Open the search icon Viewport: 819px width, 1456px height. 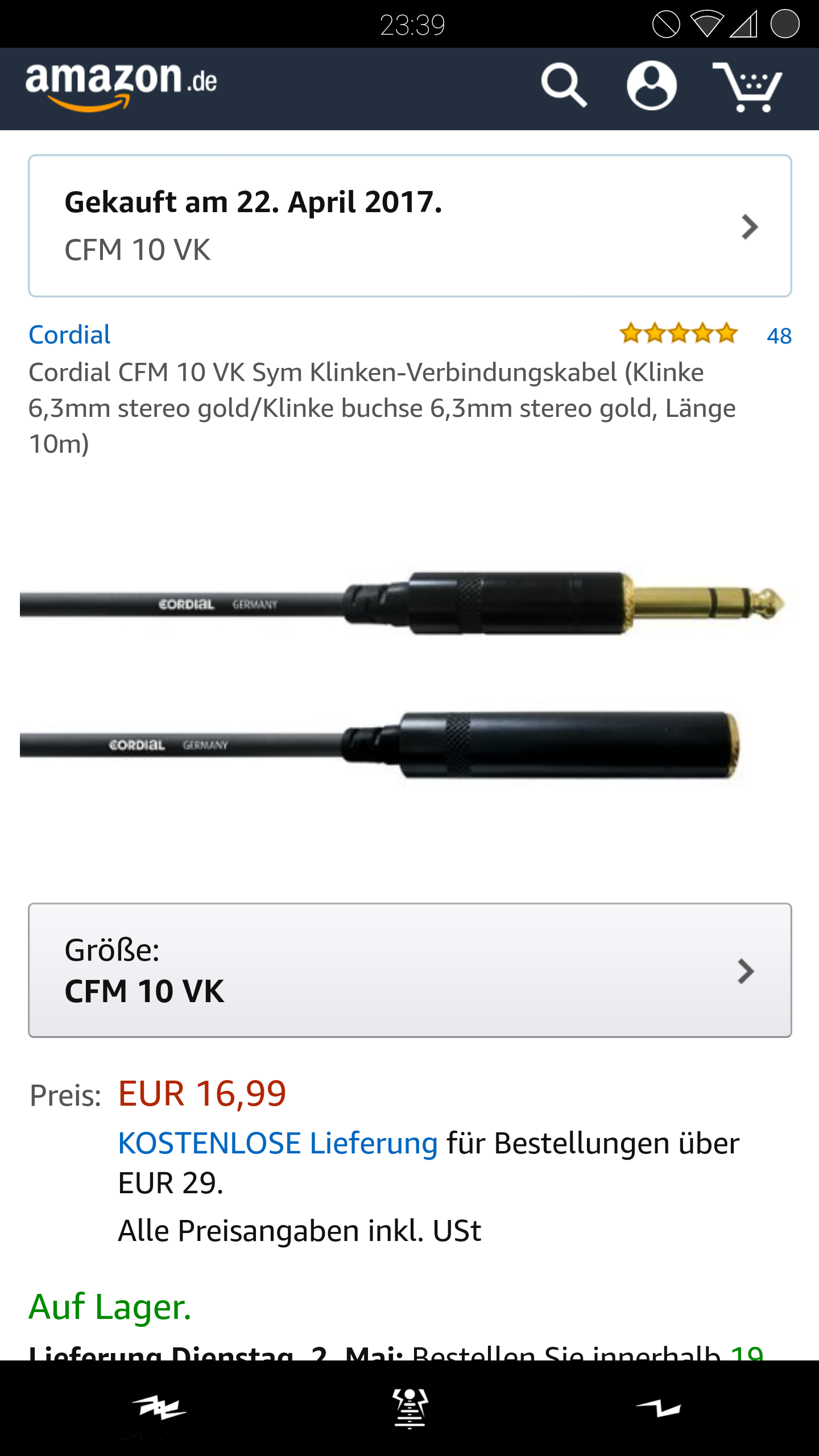pos(563,85)
